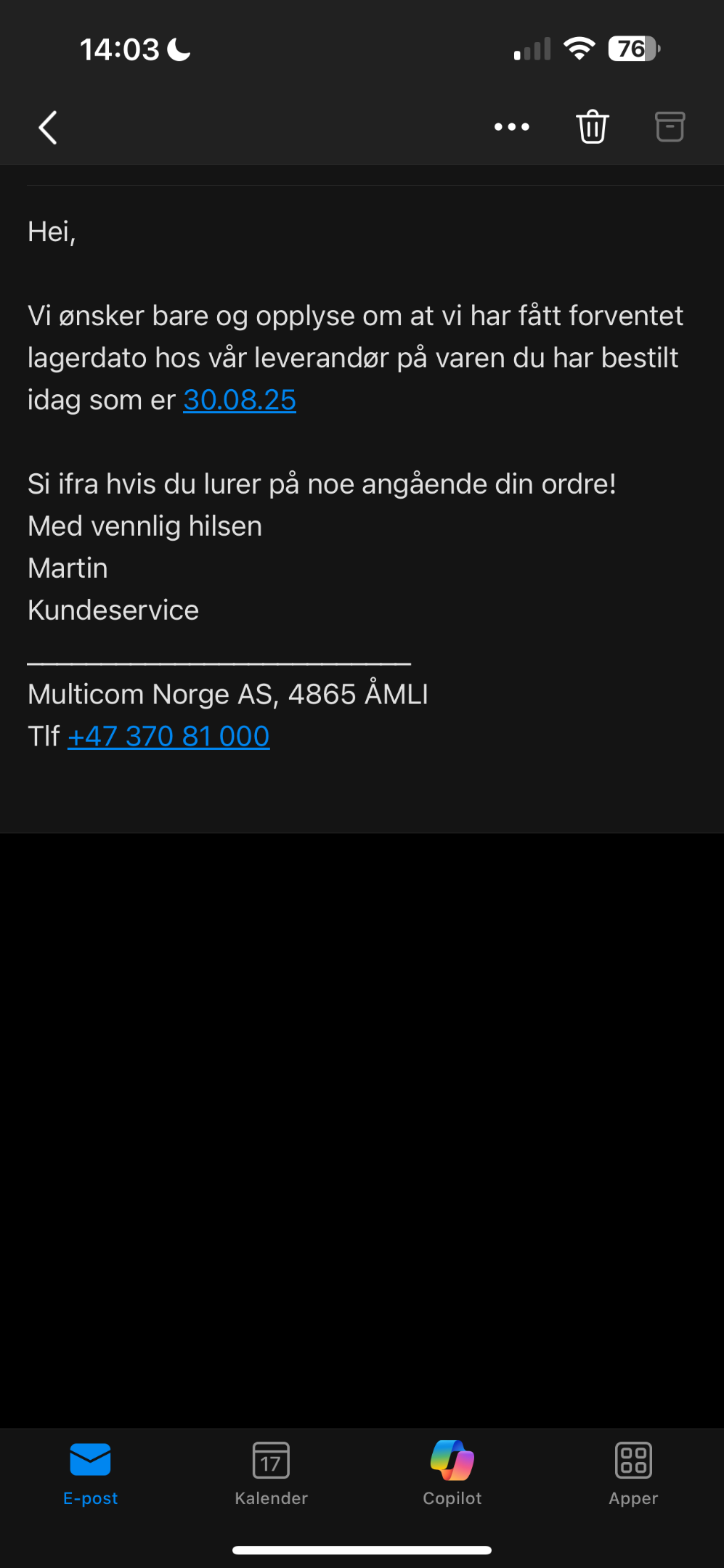
Task: Open the three-dot overflow menu
Action: [512, 127]
